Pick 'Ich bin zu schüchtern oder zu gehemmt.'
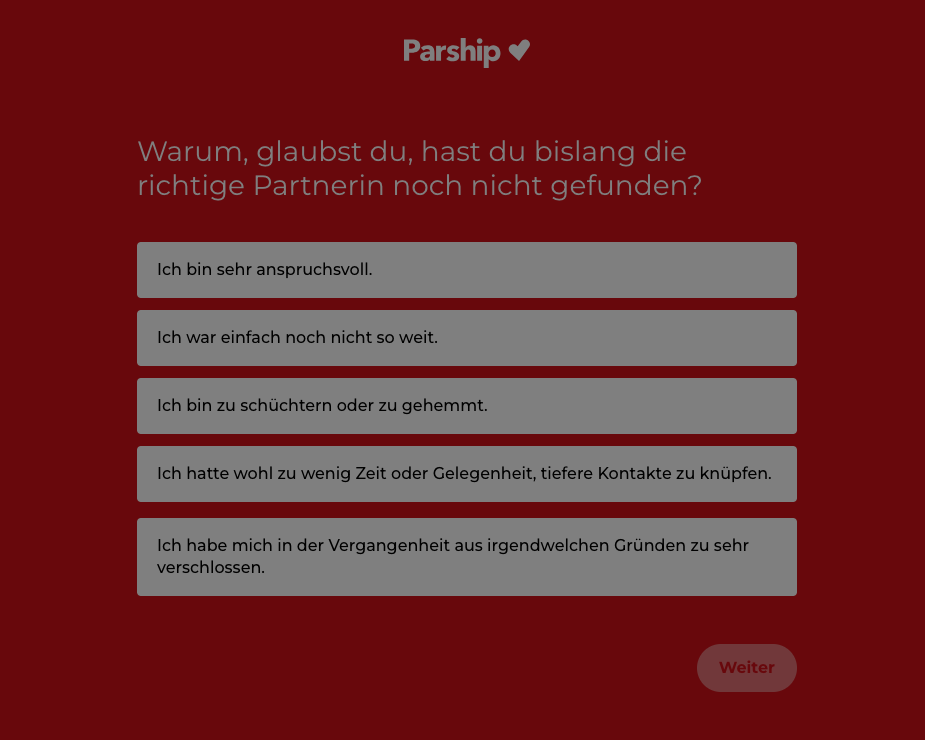The width and height of the screenshot is (925, 740). coord(466,406)
